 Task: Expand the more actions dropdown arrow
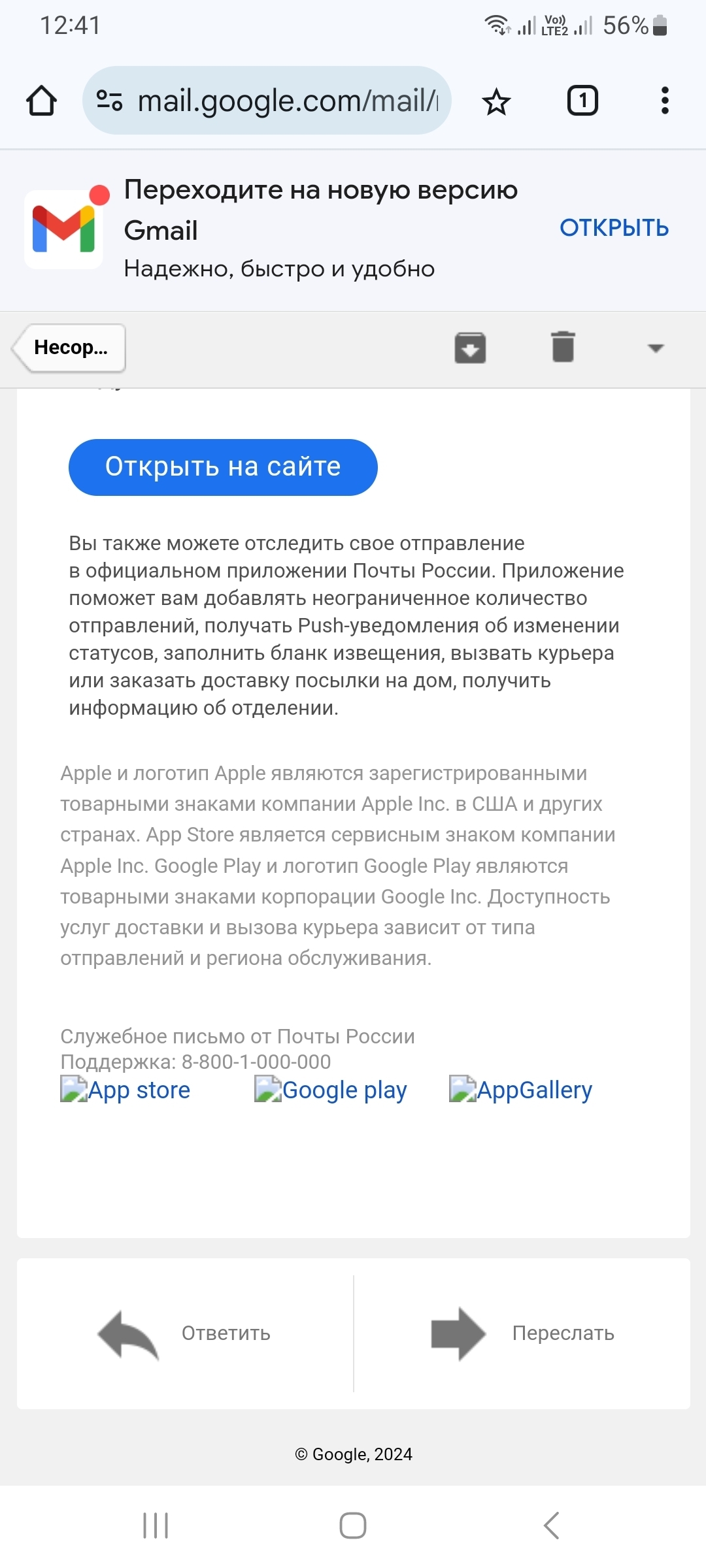(655, 348)
